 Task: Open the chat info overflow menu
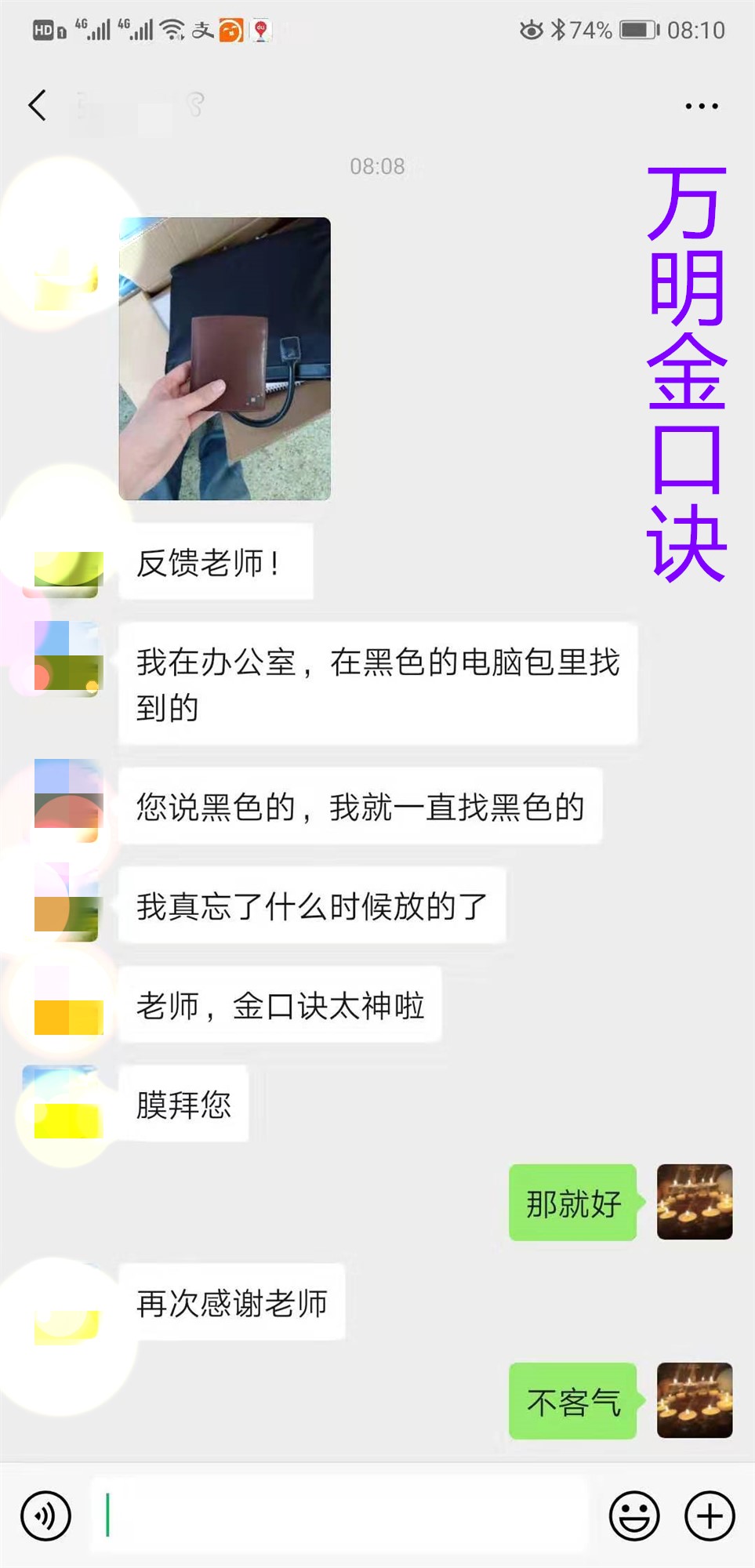[701, 106]
